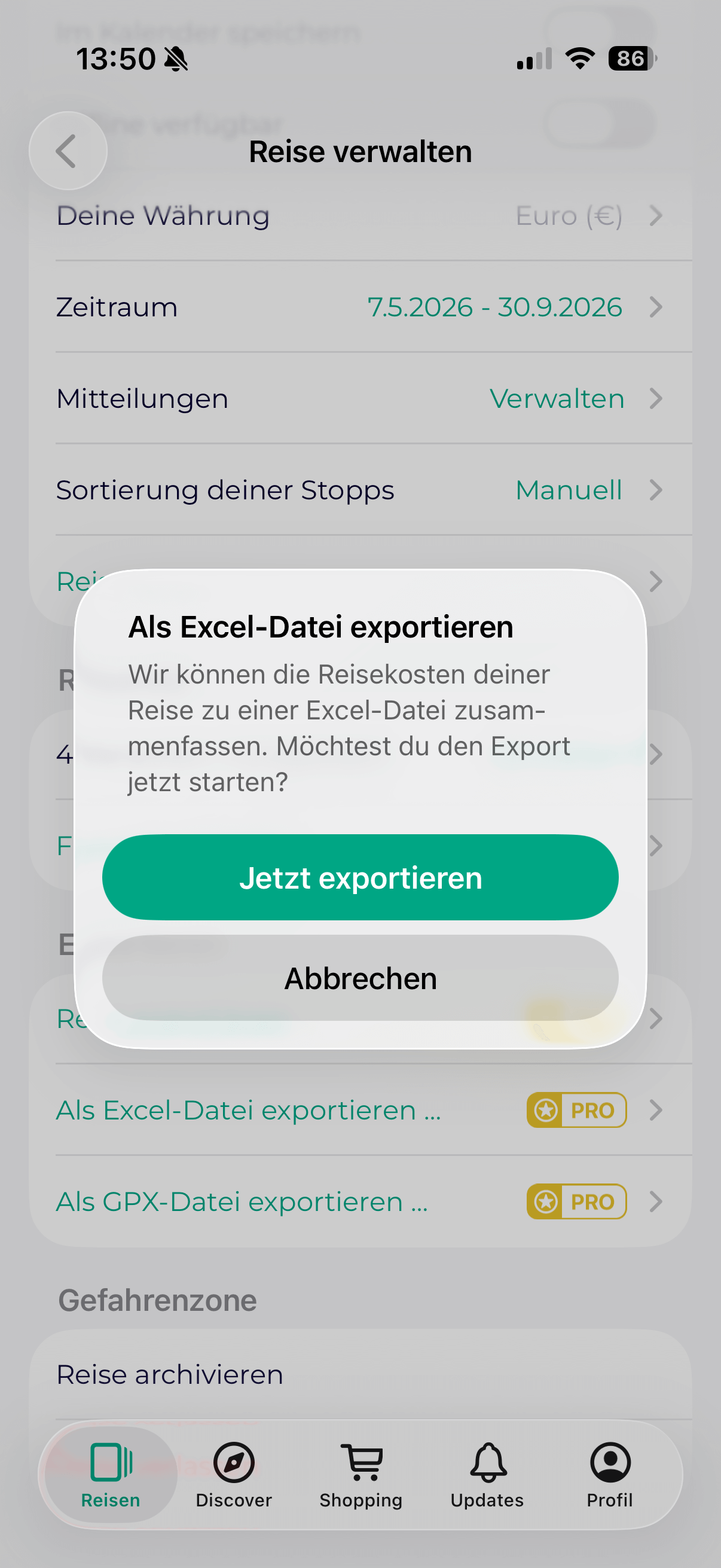
Task: Expand Sortierung deiner Stopps options
Action: 360,490
